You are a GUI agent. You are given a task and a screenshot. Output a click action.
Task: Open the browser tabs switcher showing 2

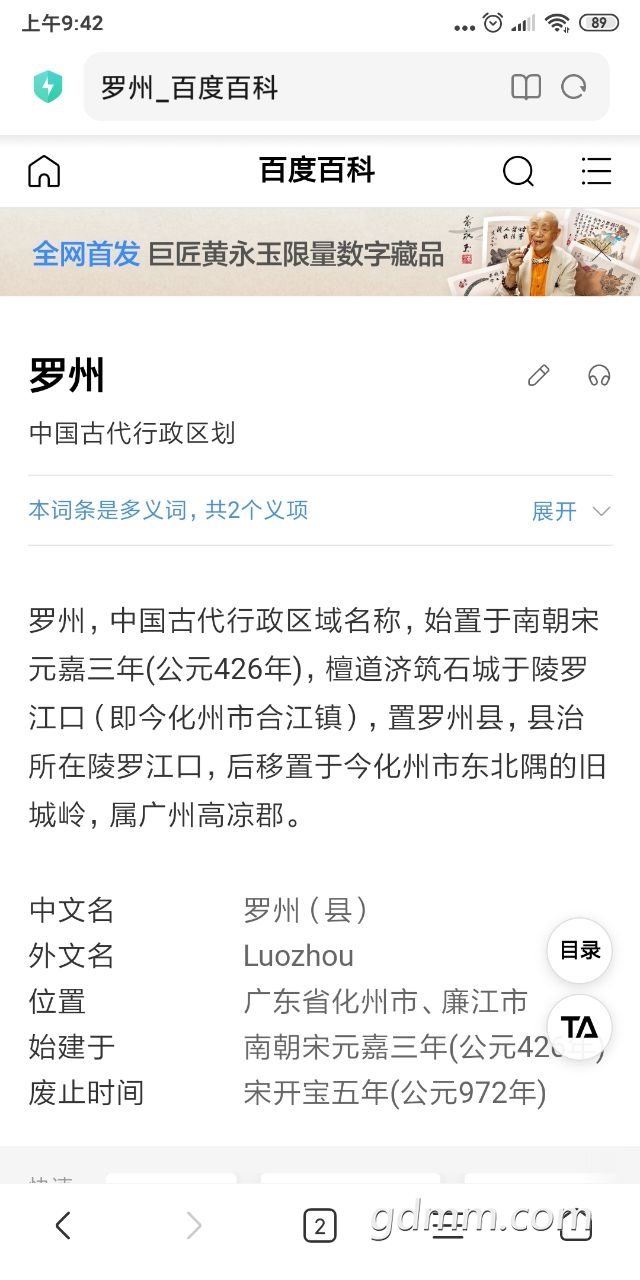click(319, 1225)
